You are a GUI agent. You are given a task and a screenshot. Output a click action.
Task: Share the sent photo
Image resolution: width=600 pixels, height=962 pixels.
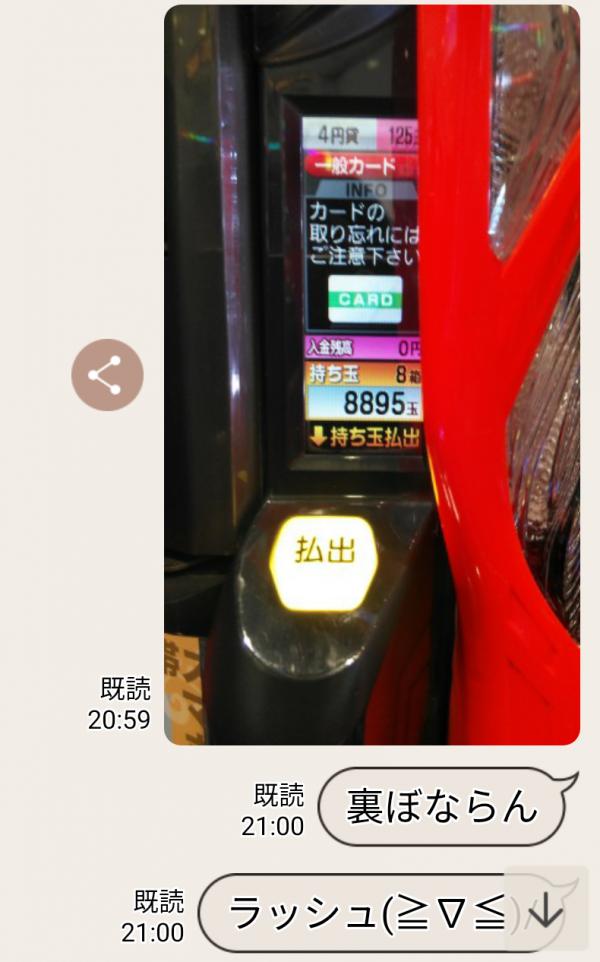(x=107, y=375)
